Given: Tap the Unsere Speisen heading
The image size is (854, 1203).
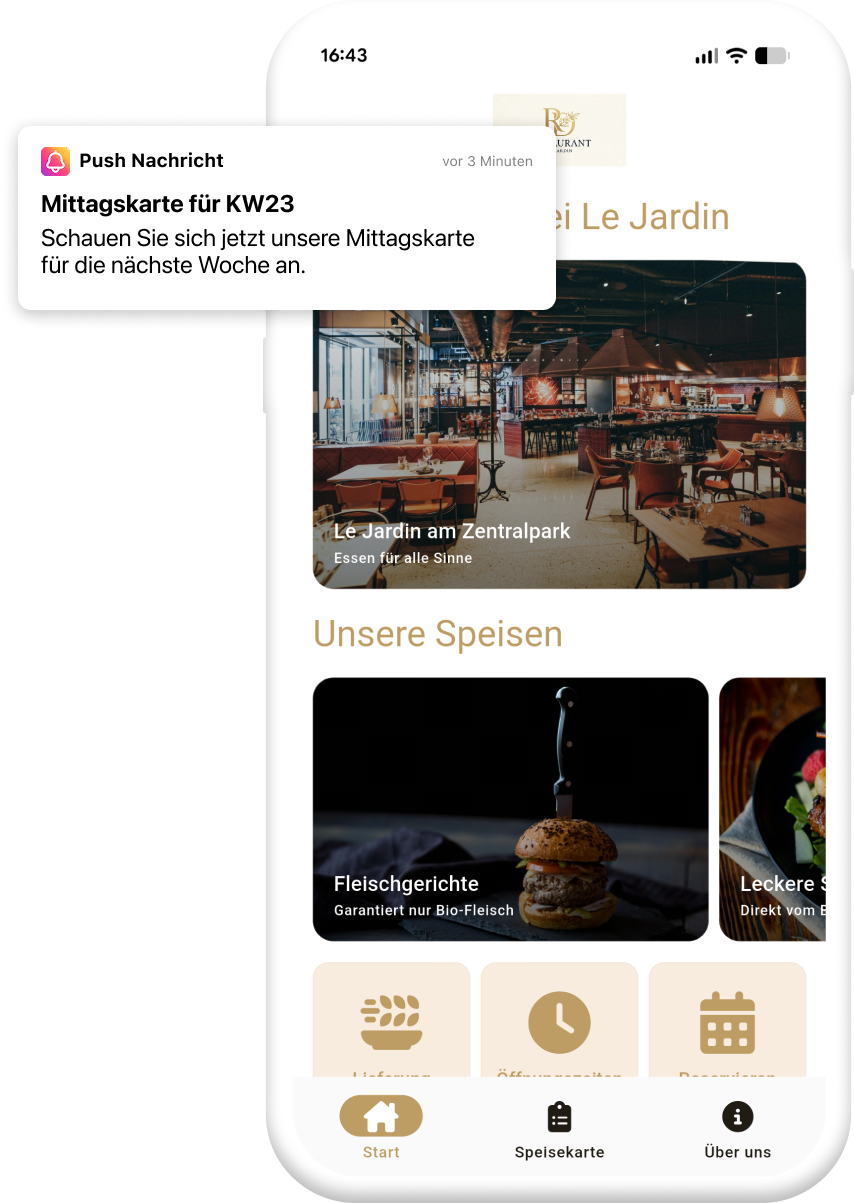Looking at the screenshot, I should click(438, 633).
